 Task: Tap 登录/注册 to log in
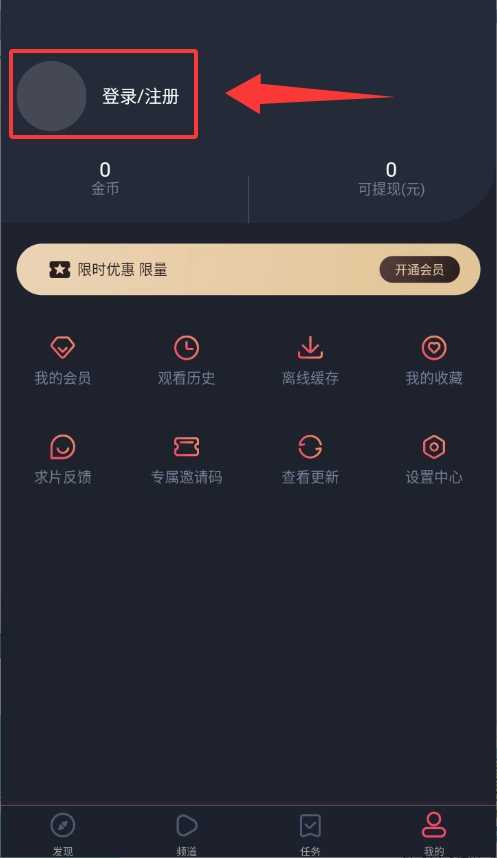pyautogui.click(x=141, y=96)
